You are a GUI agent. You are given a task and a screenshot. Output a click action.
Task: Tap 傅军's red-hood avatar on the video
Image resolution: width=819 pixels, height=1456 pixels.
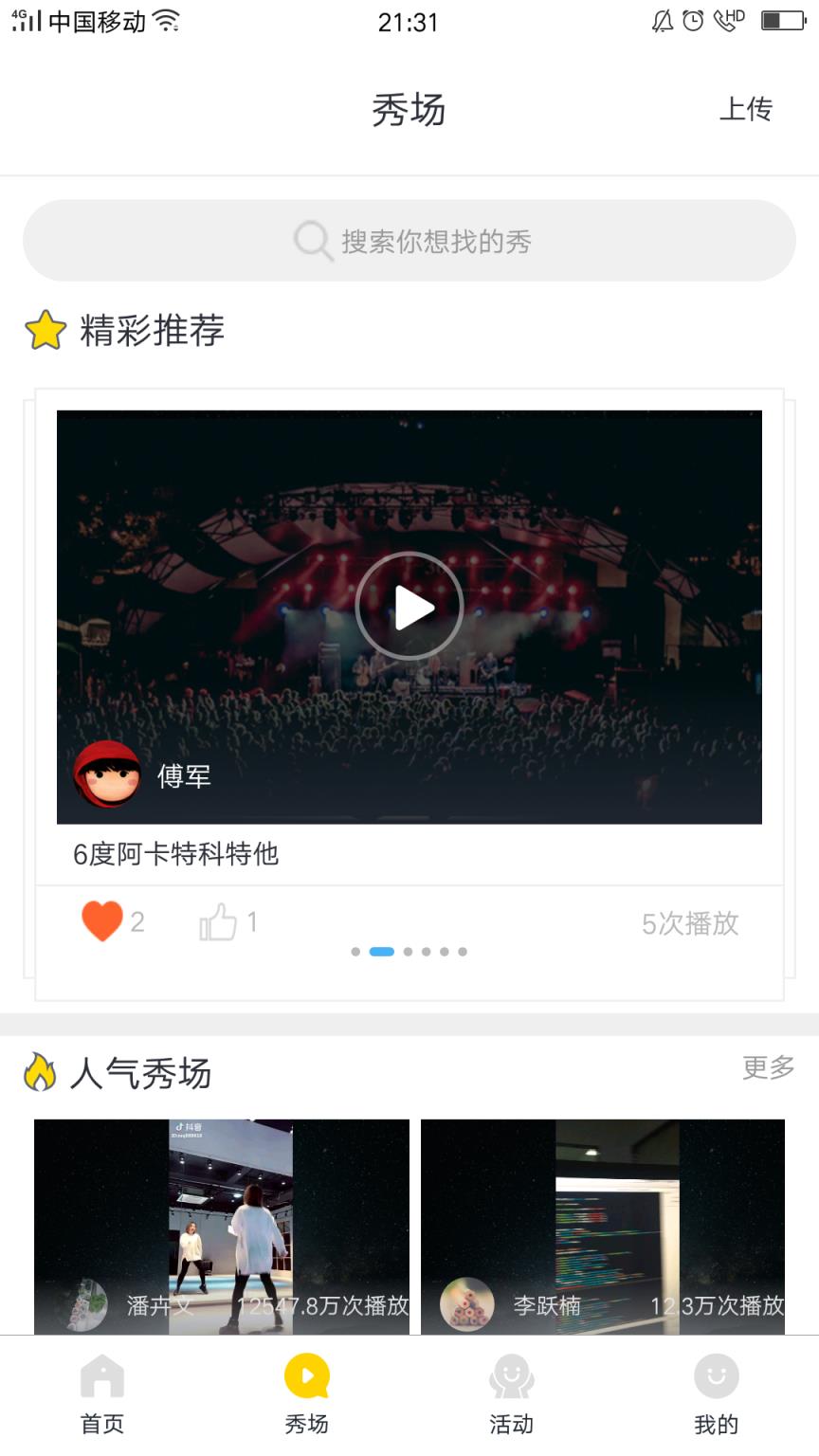pyautogui.click(x=107, y=777)
